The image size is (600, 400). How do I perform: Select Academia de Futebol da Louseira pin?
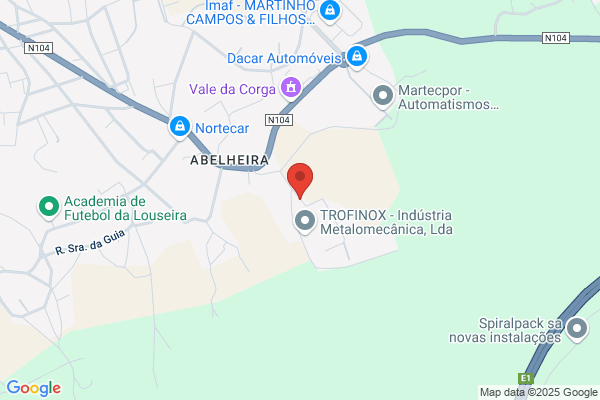pos(49,208)
